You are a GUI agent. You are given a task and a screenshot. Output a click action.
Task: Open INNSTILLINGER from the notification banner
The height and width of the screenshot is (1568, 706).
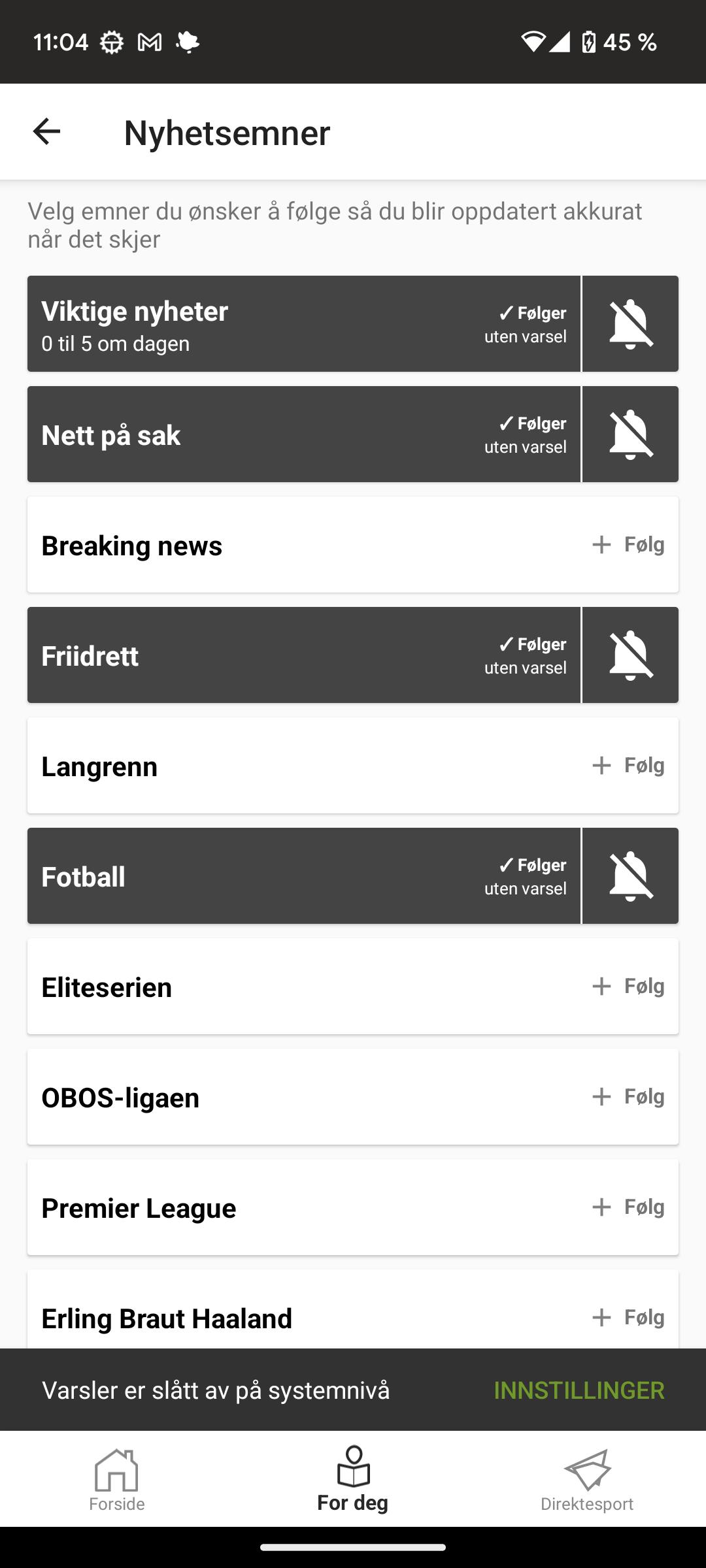tap(579, 1390)
